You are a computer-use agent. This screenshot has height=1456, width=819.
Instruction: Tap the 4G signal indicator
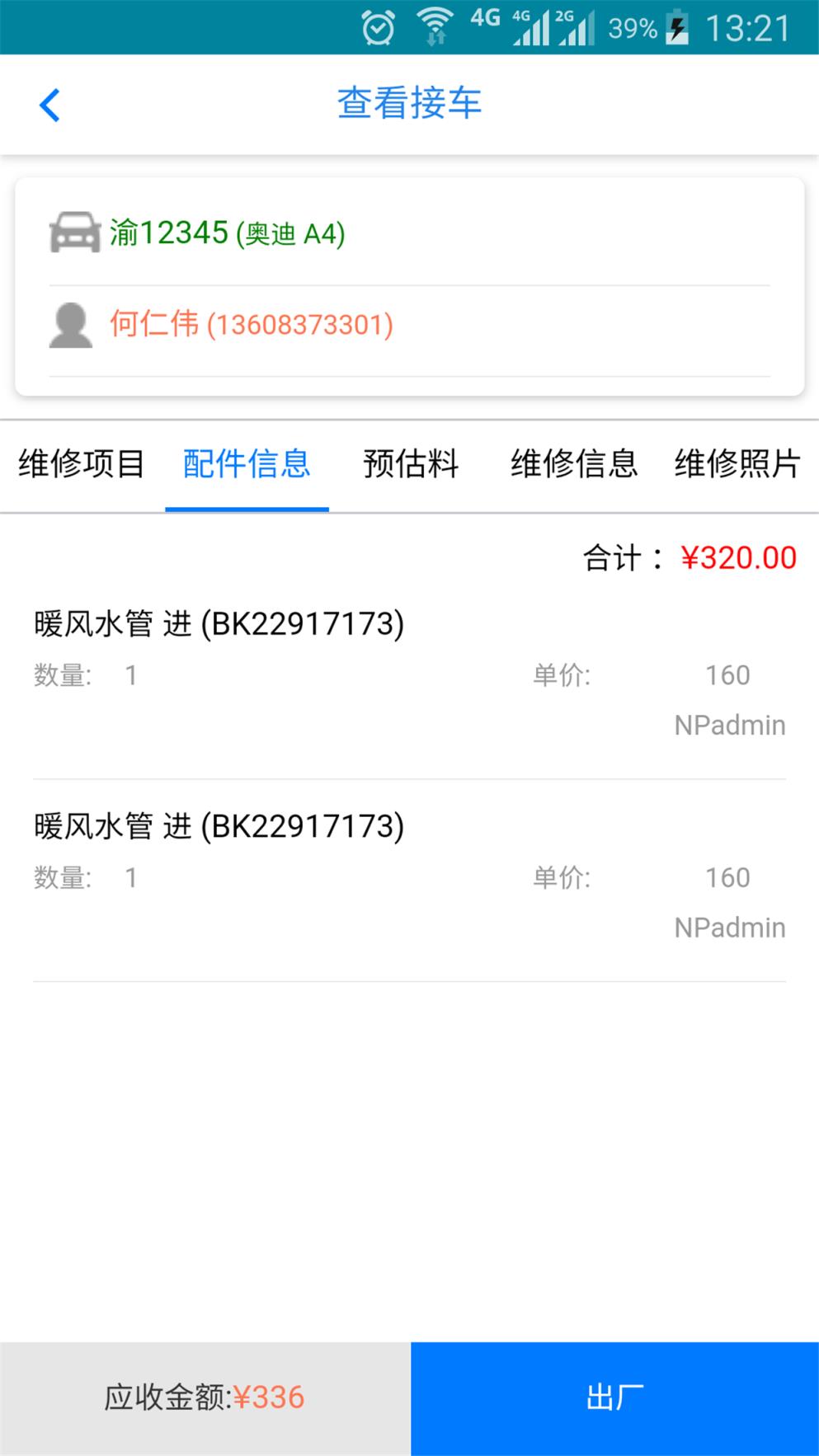(532, 27)
